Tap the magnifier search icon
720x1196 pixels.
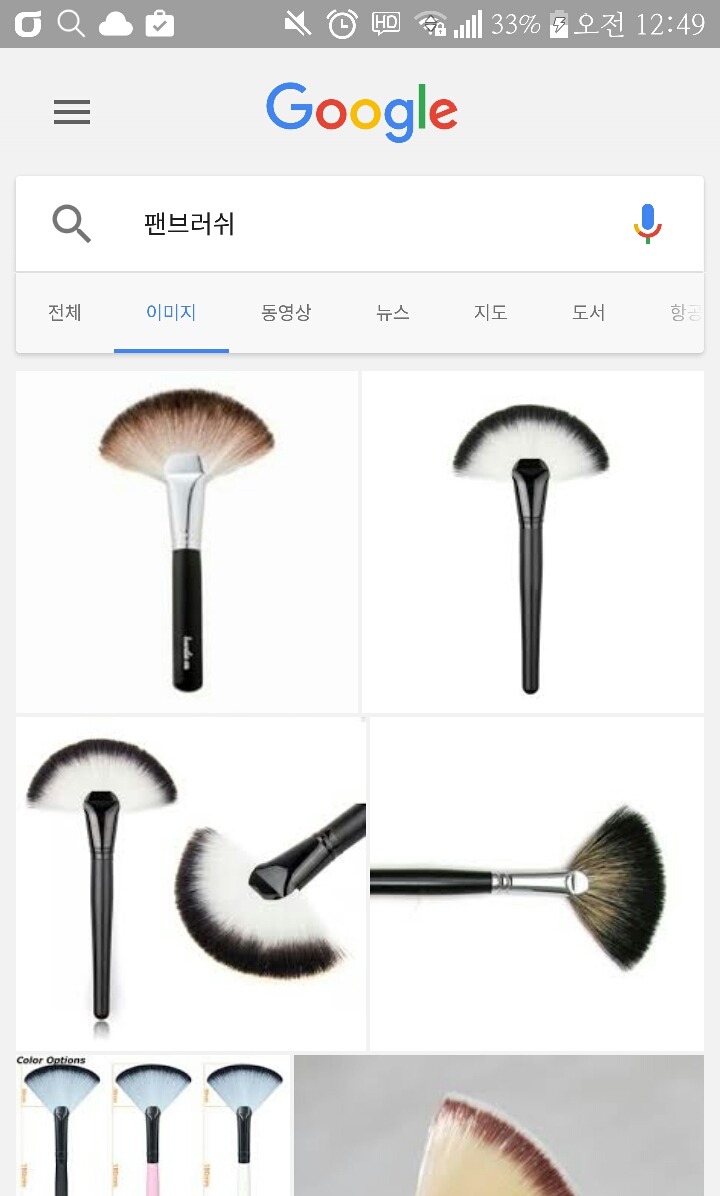pyautogui.click(x=72, y=224)
